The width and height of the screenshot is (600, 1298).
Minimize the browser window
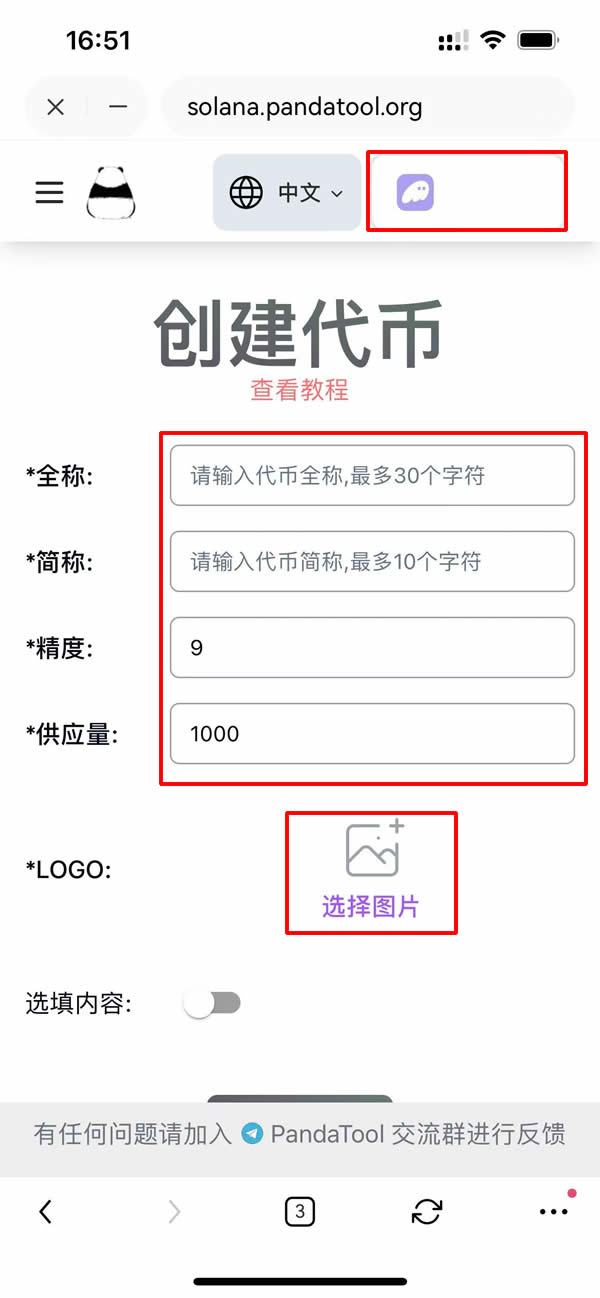(x=118, y=107)
